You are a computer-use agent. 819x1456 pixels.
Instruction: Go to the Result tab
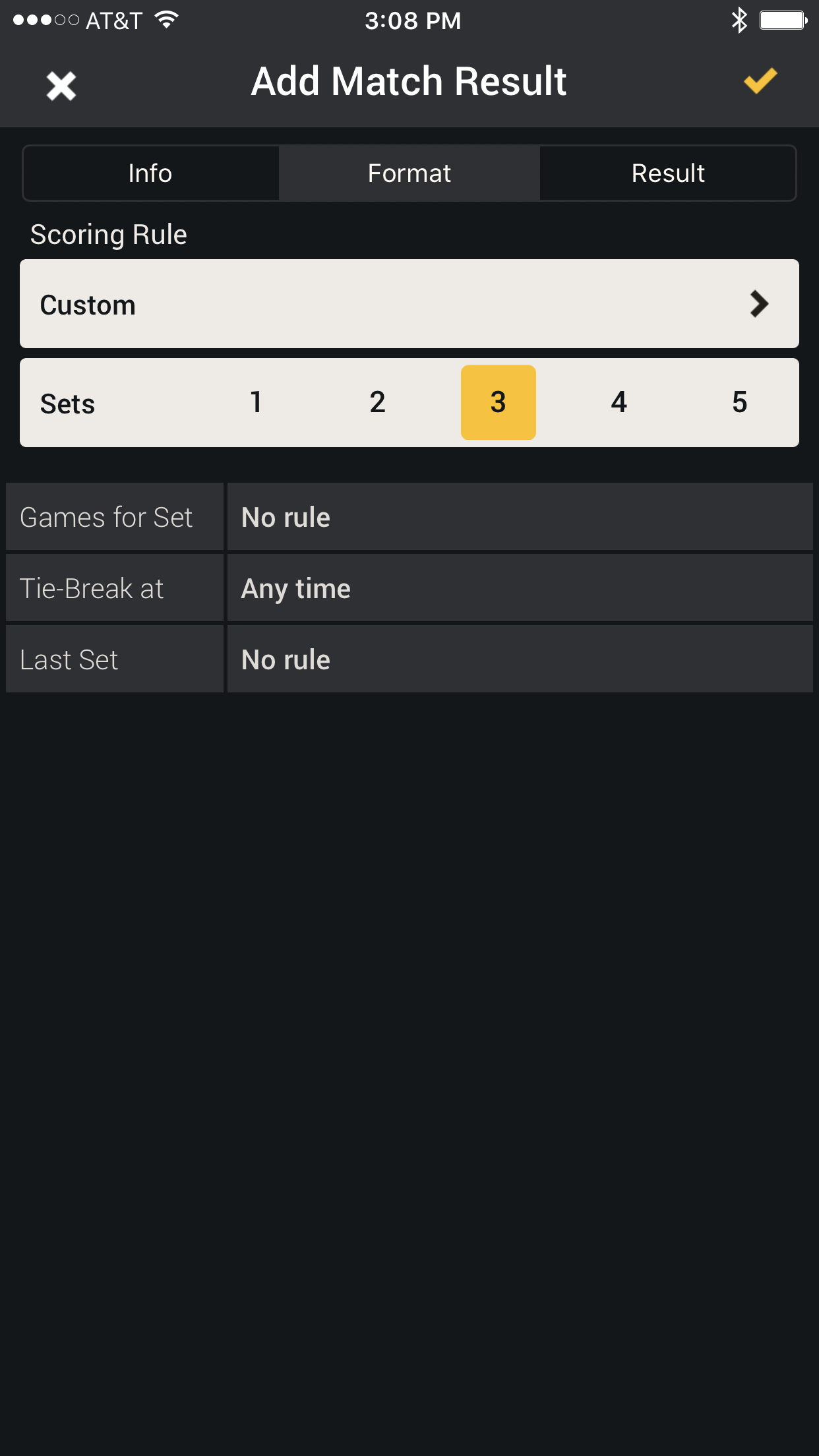point(668,173)
